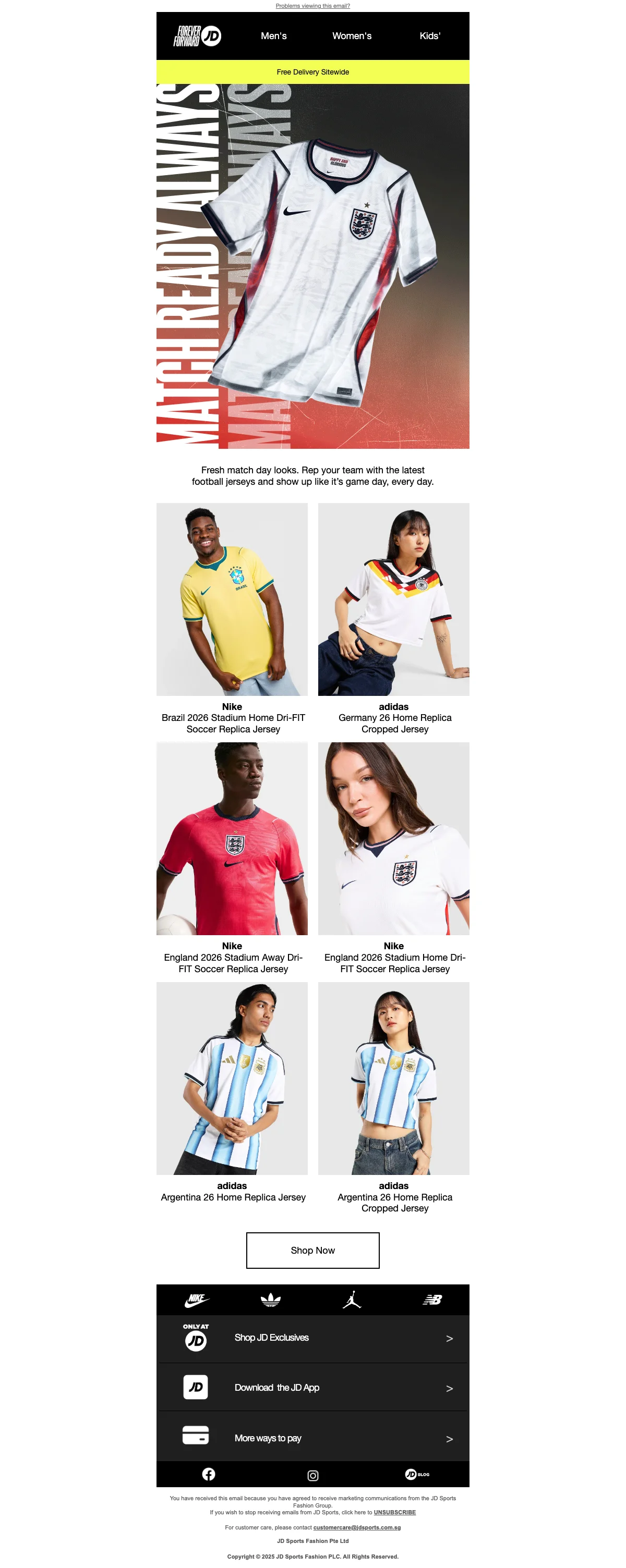This screenshot has width=626, height=1568.
Task: View the adidas Argentina 26 Home Replica Jersey
Action: click(232, 1077)
